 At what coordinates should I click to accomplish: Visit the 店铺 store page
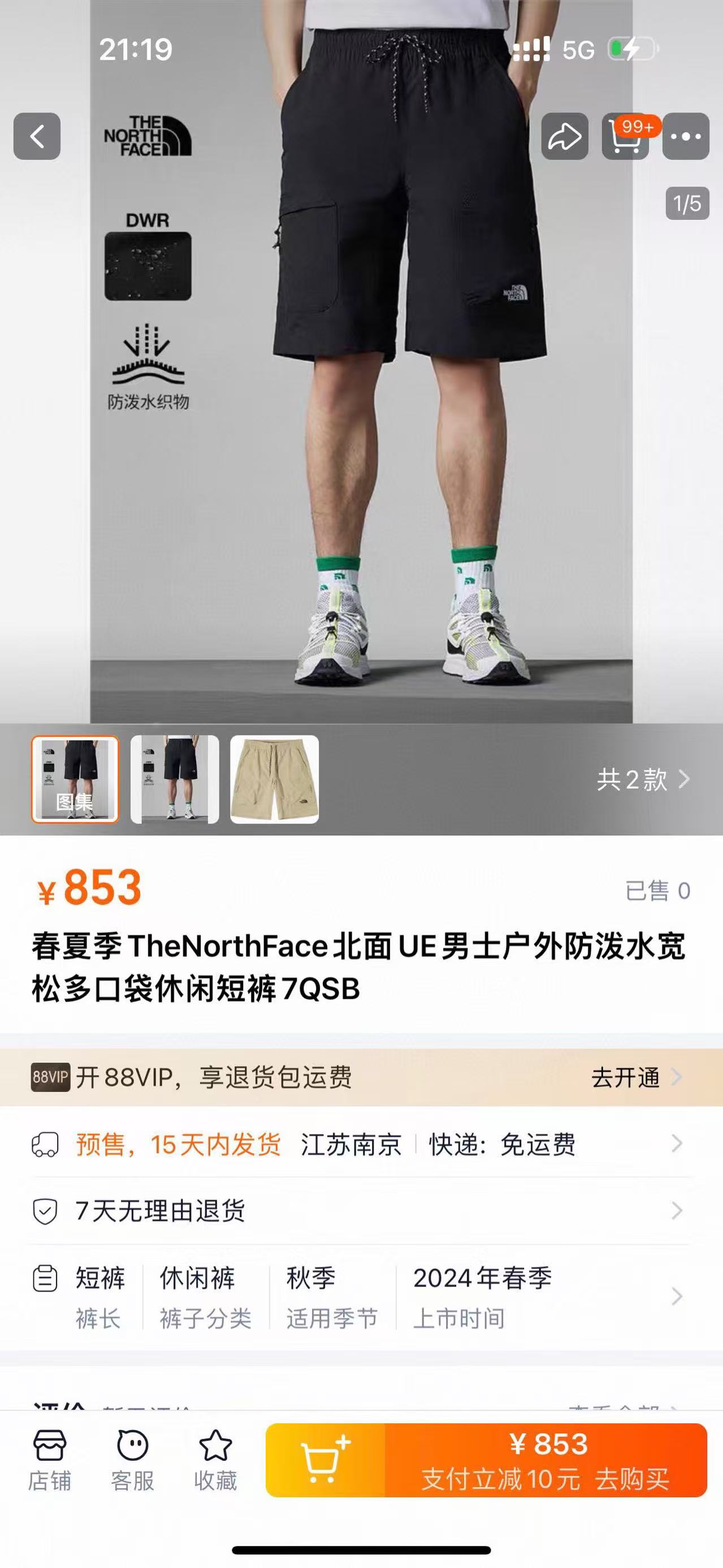pos(49,1460)
